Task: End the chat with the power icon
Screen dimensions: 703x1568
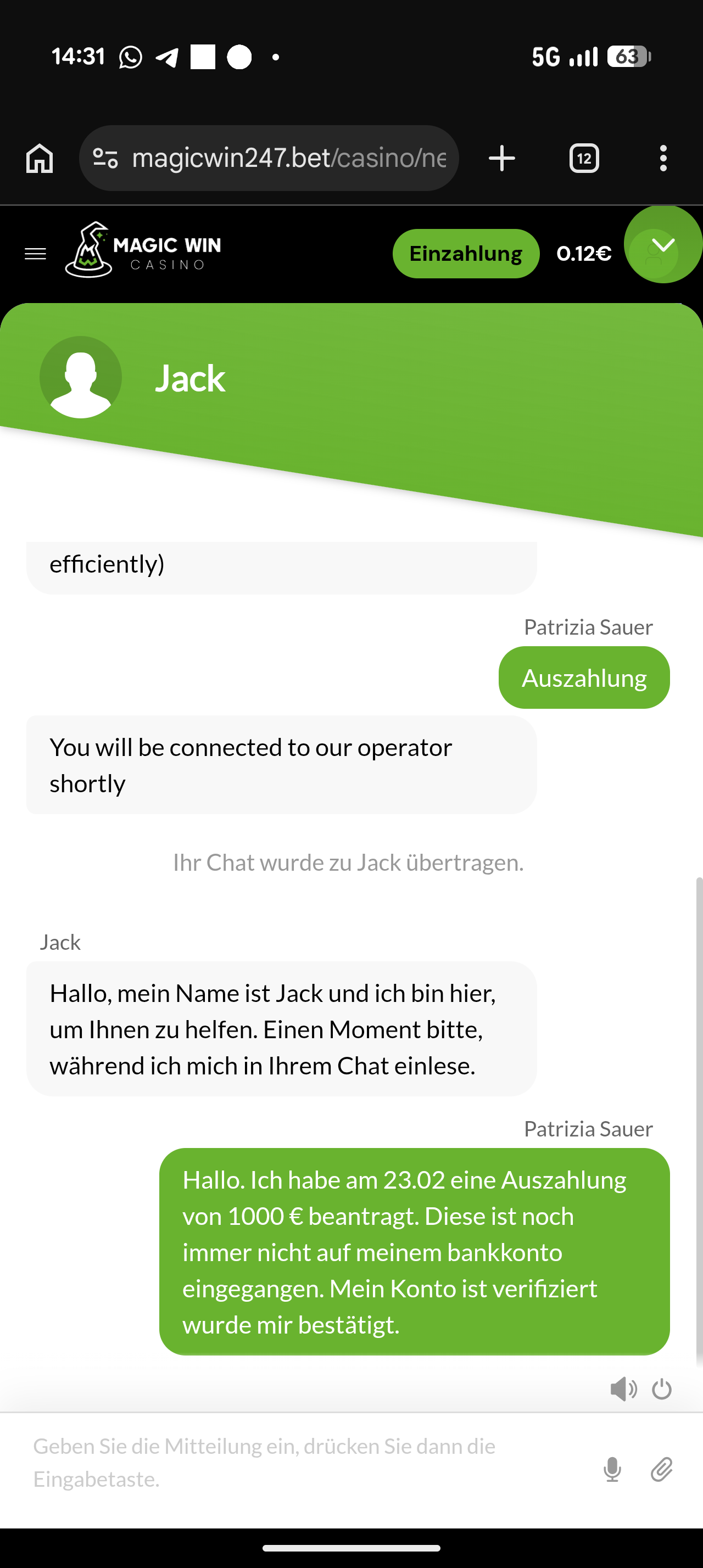Action: [x=662, y=1389]
